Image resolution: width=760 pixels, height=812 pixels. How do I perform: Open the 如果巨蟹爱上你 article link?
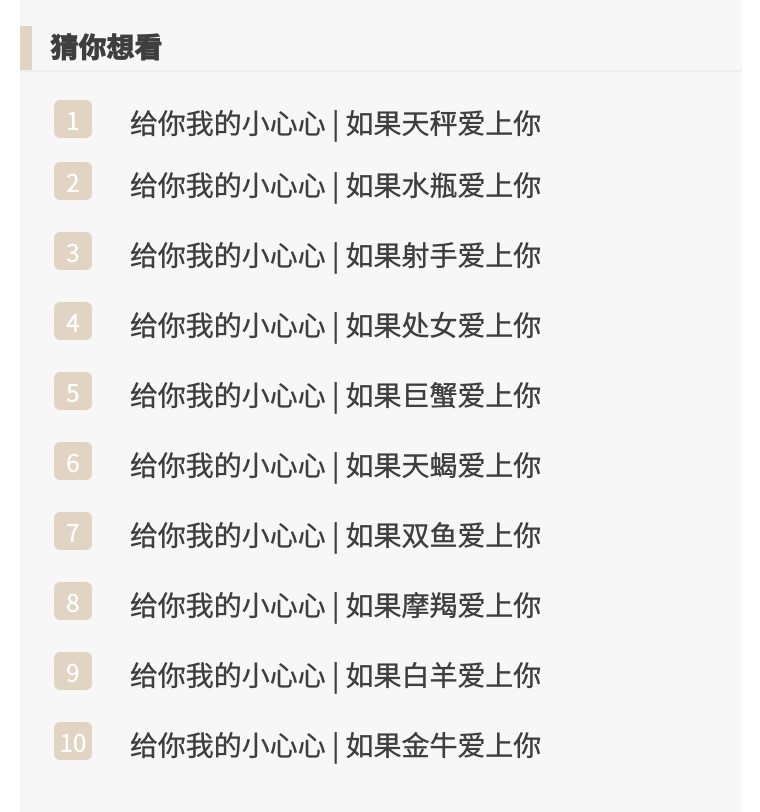(x=334, y=395)
